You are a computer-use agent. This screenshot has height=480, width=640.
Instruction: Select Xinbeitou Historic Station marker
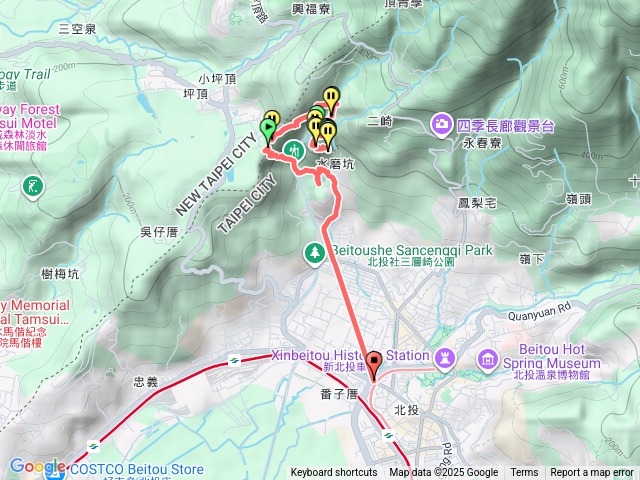coord(445,357)
